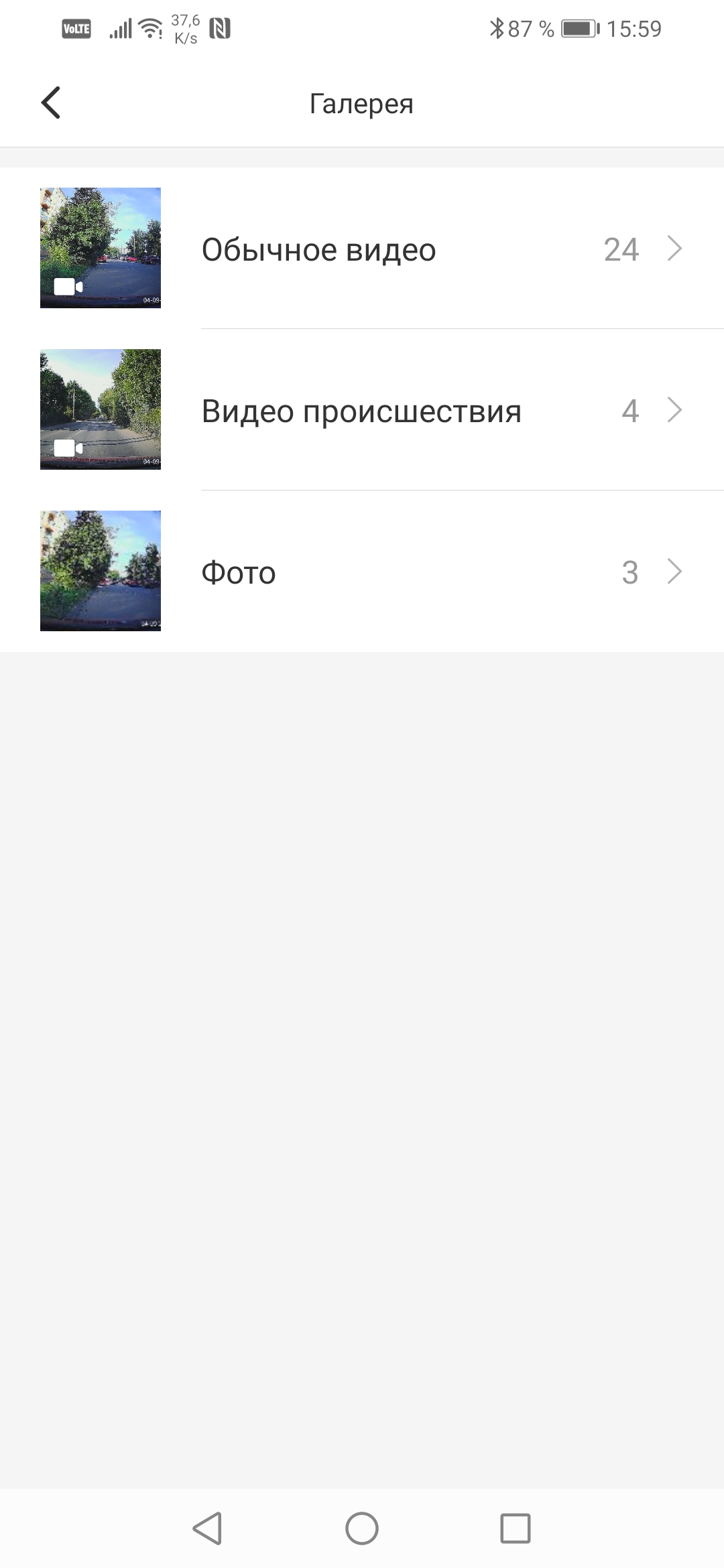Open the Фото folder

coord(362,572)
